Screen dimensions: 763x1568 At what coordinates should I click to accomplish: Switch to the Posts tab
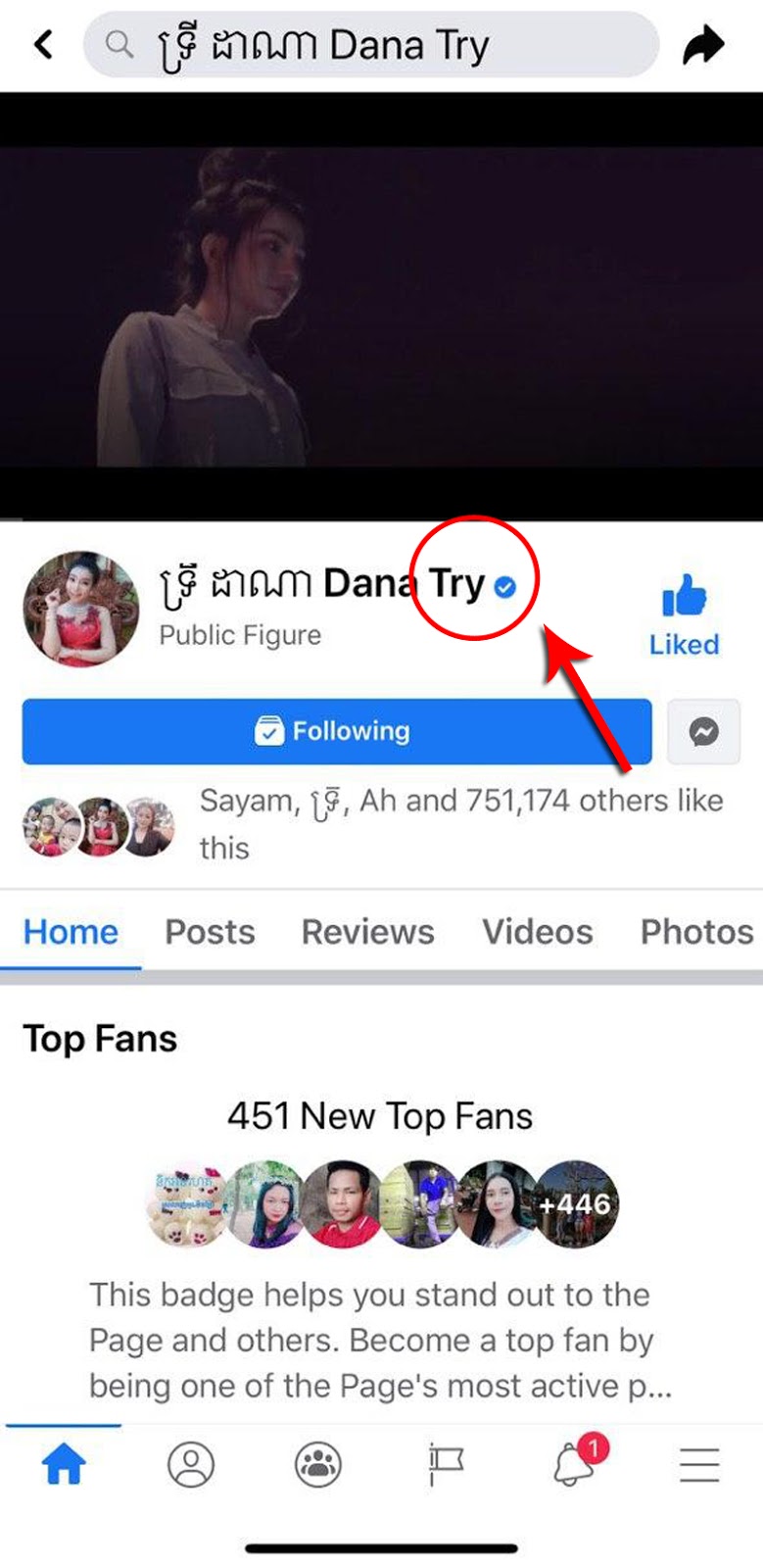(210, 932)
